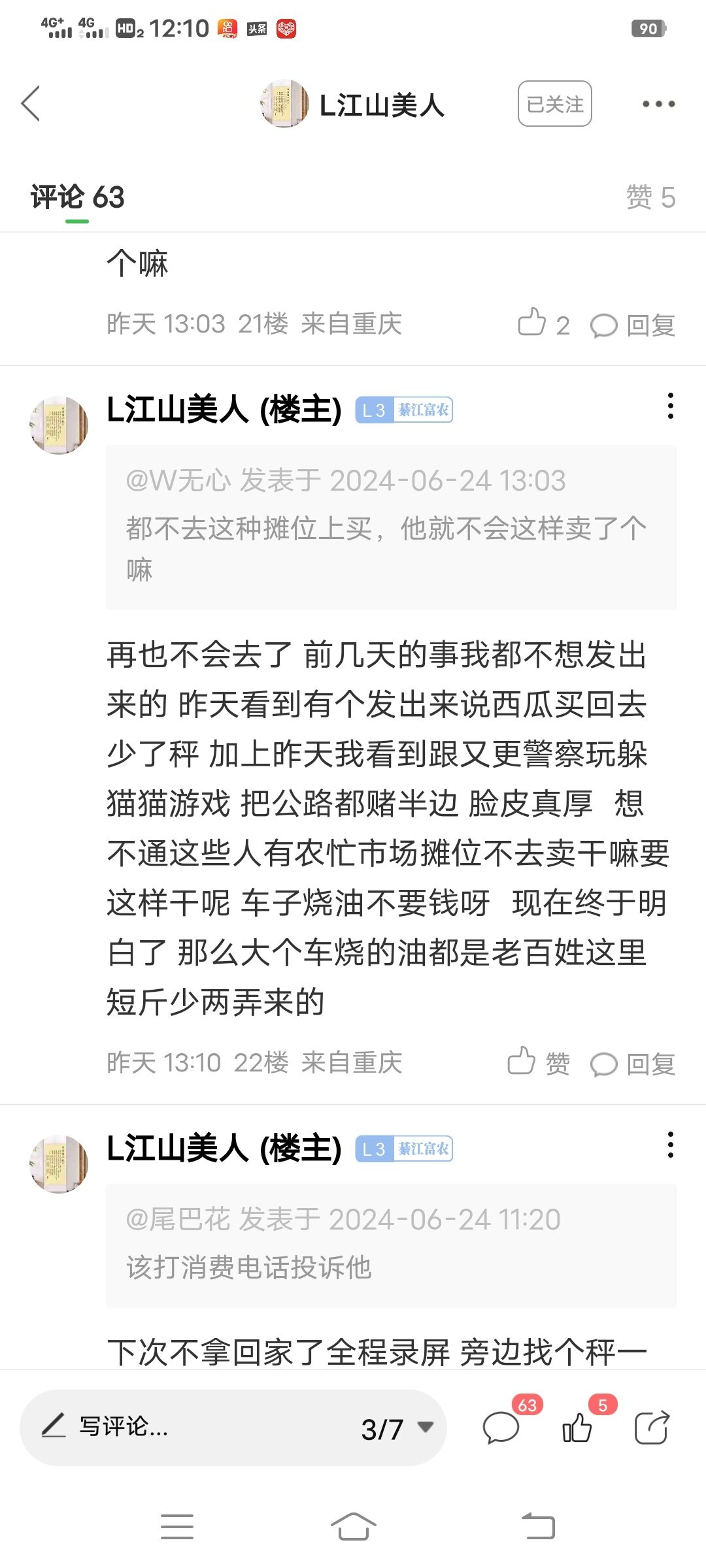The image size is (706, 1568).
Task: Open options for comment quoting @尾巴花
Action: pos(670,1145)
